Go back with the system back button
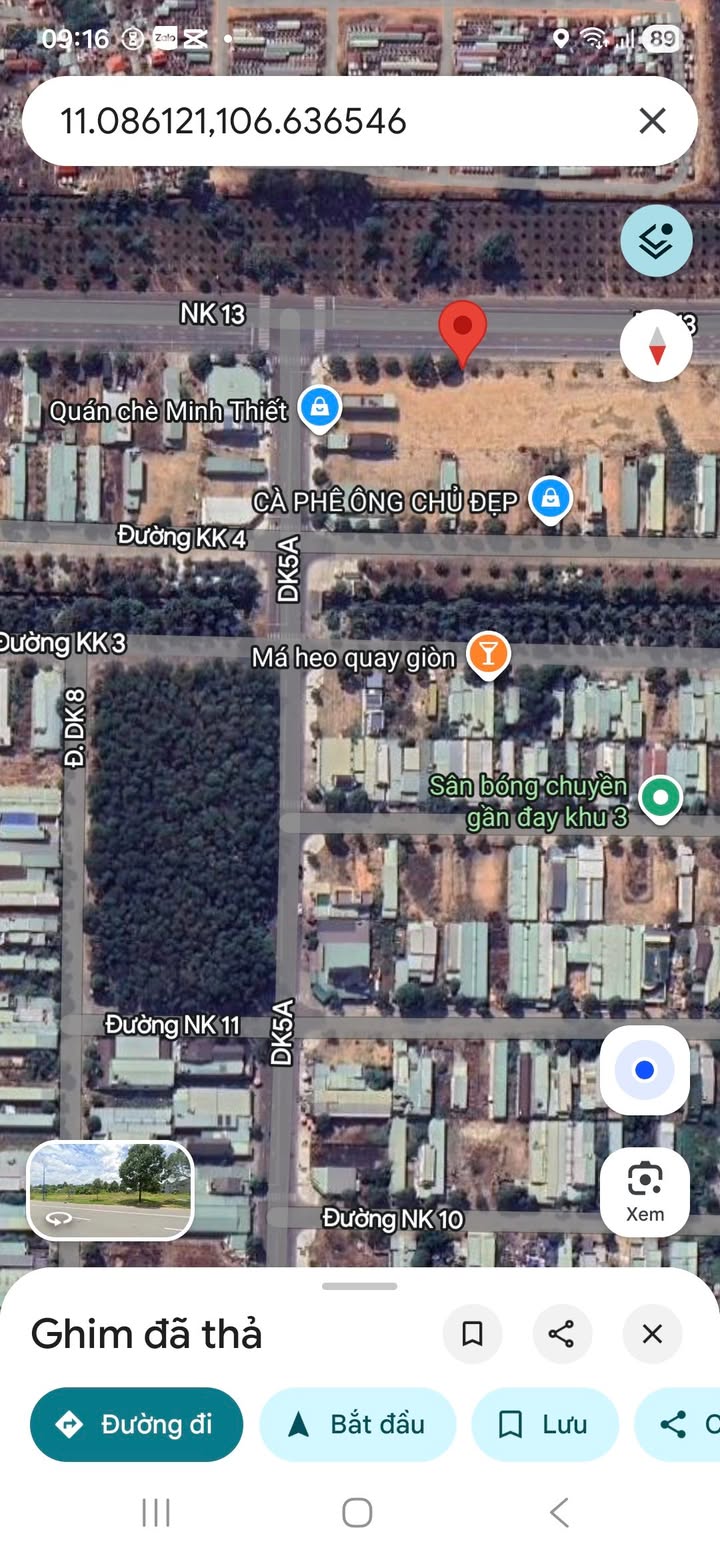This screenshot has width=720, height=1560. tap(559, 1512)
